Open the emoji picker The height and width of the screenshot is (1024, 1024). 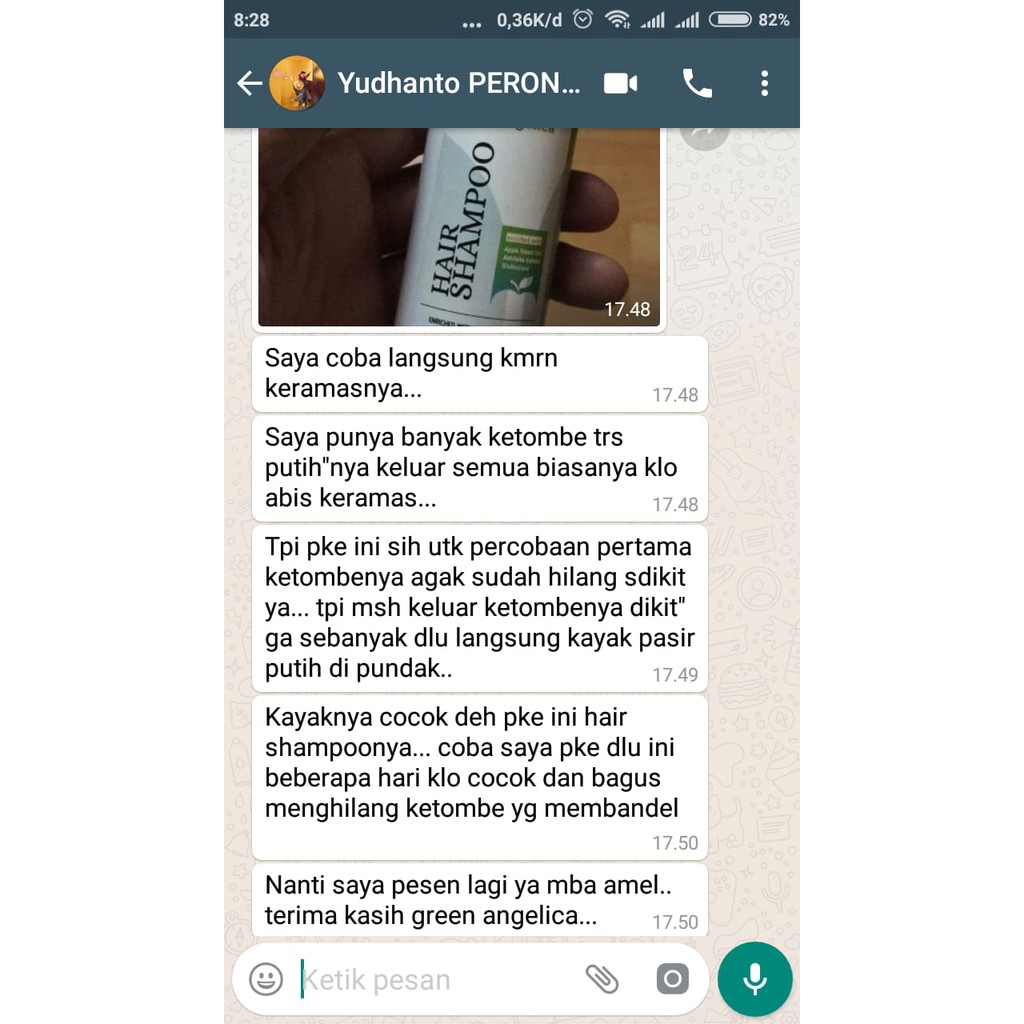pyautogui.click(x=266, y=979)
